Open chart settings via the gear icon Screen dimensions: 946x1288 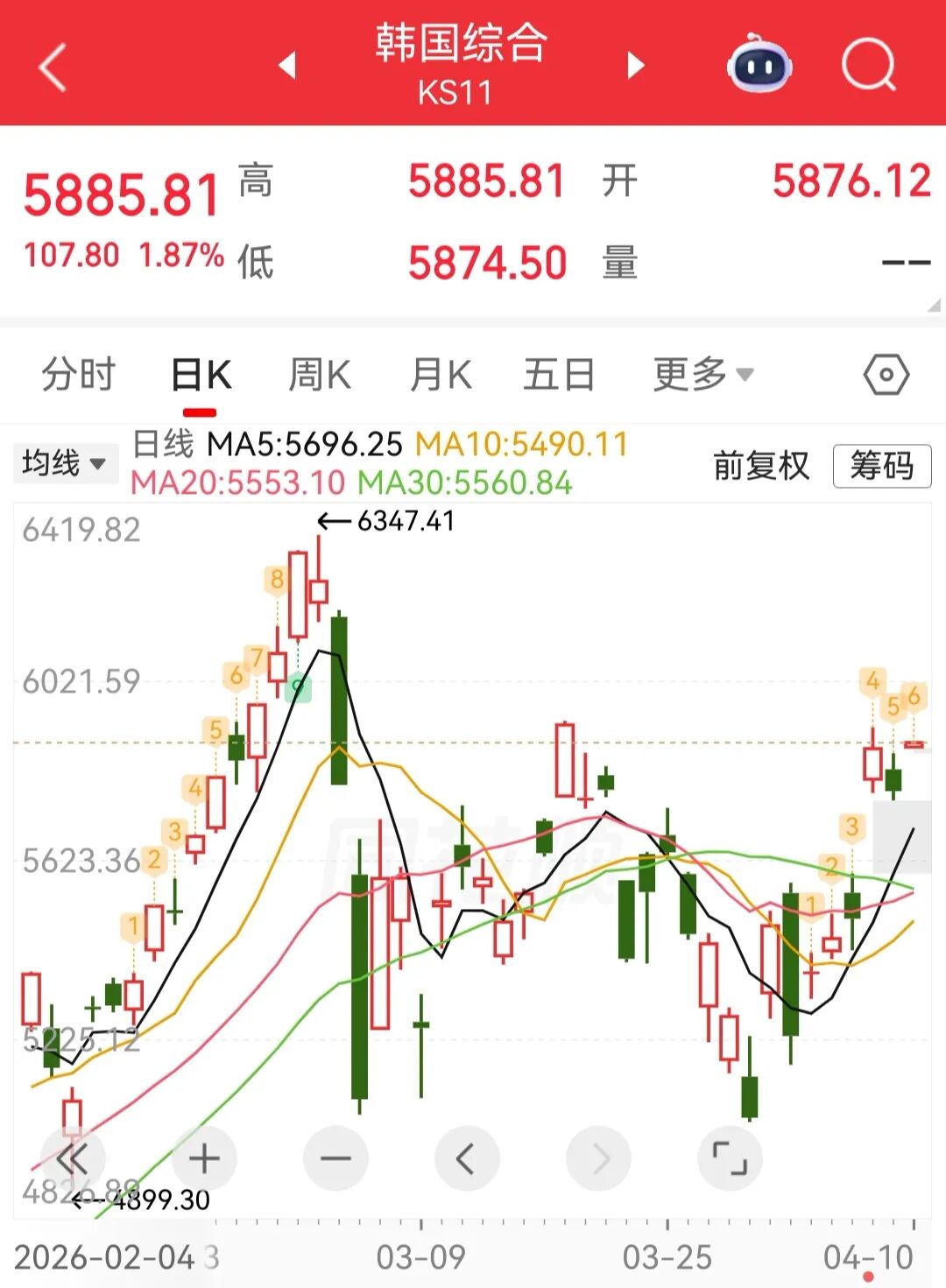(x=887, y=373)
